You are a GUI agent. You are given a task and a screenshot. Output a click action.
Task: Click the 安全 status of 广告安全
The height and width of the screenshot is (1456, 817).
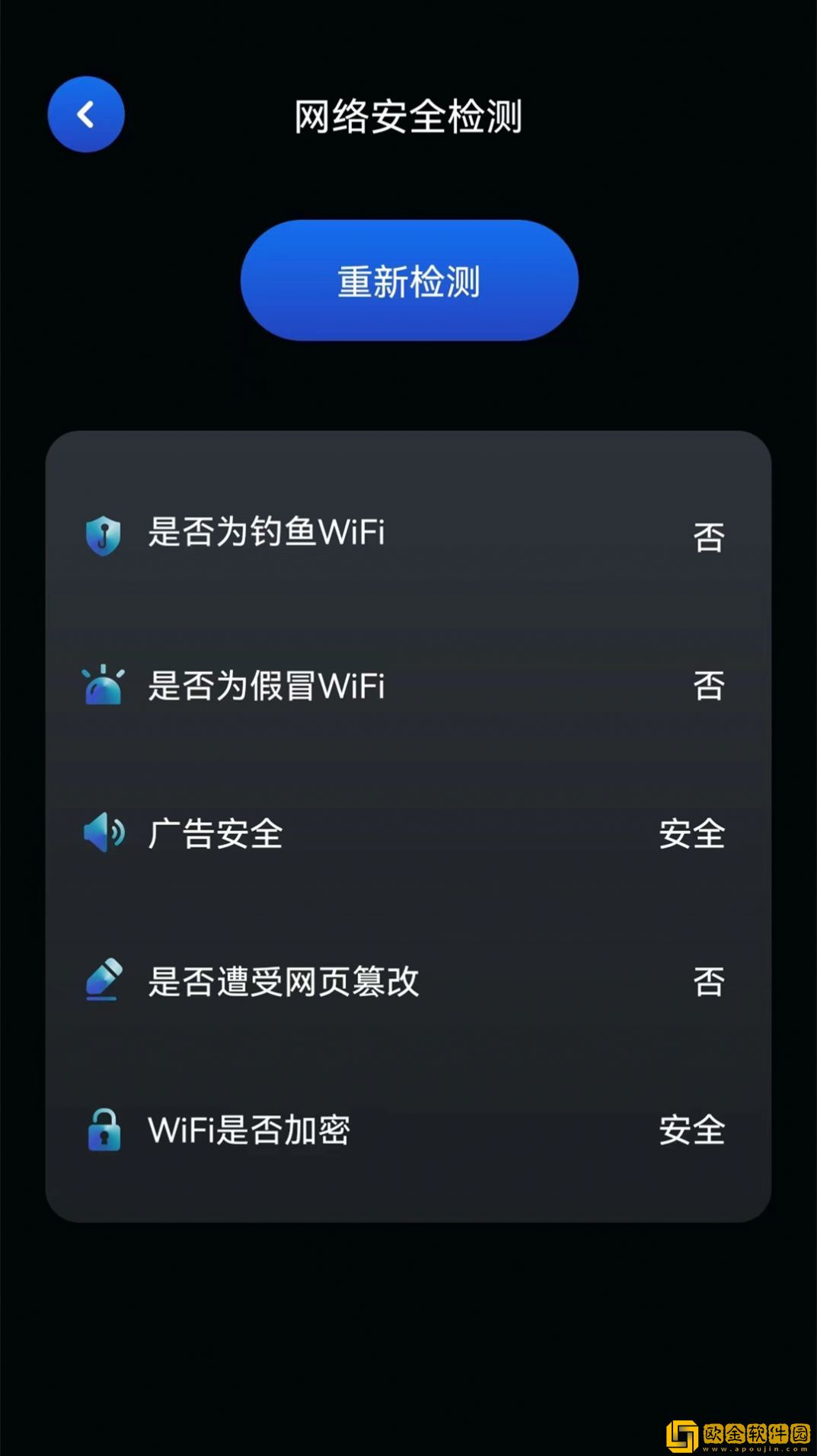tap(691, 834)
